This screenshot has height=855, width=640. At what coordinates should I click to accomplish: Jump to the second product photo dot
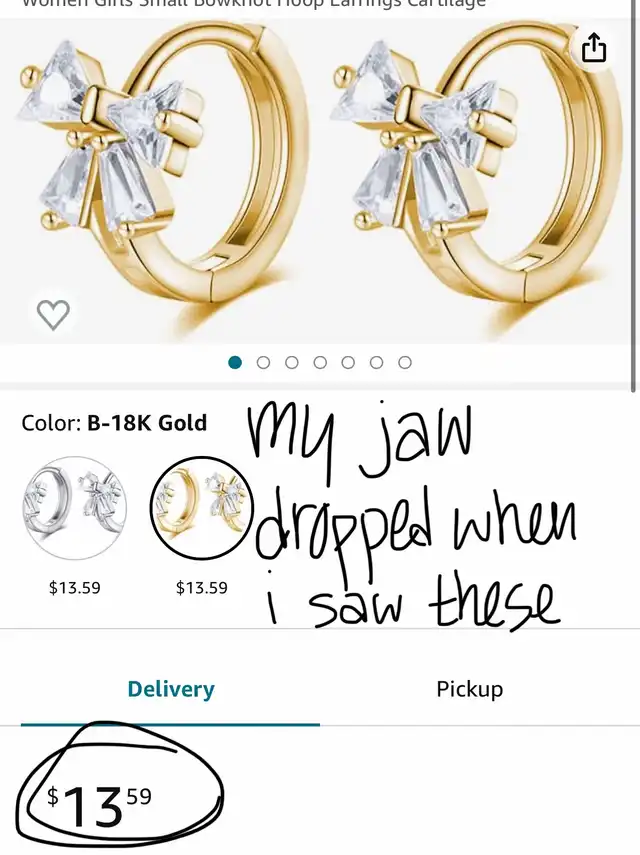pyautogui.click(x=263, y=362)
